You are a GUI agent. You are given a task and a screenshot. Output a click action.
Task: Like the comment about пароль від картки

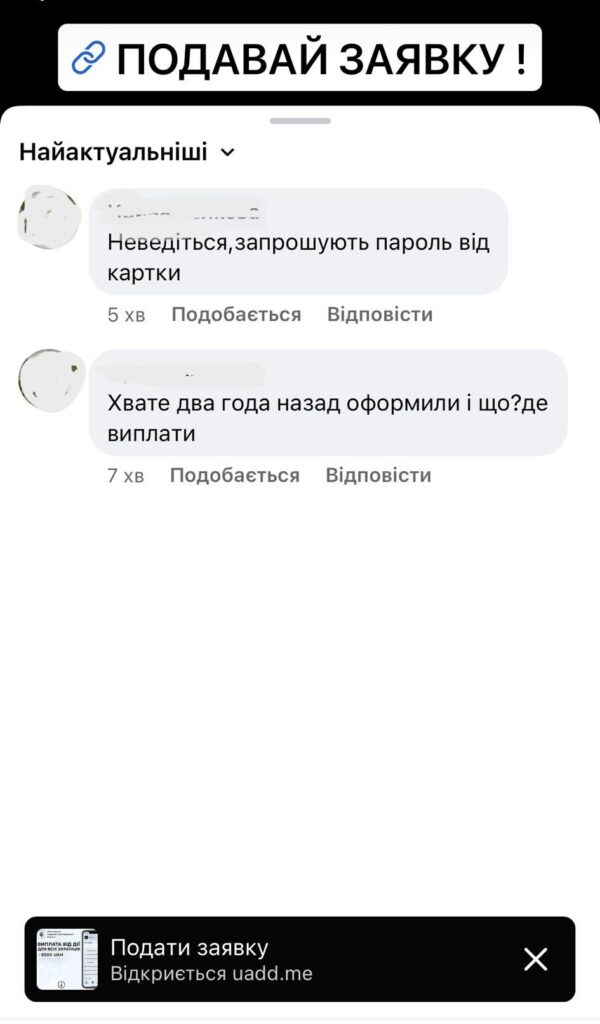pyautogui.click(x=236, y=314)
